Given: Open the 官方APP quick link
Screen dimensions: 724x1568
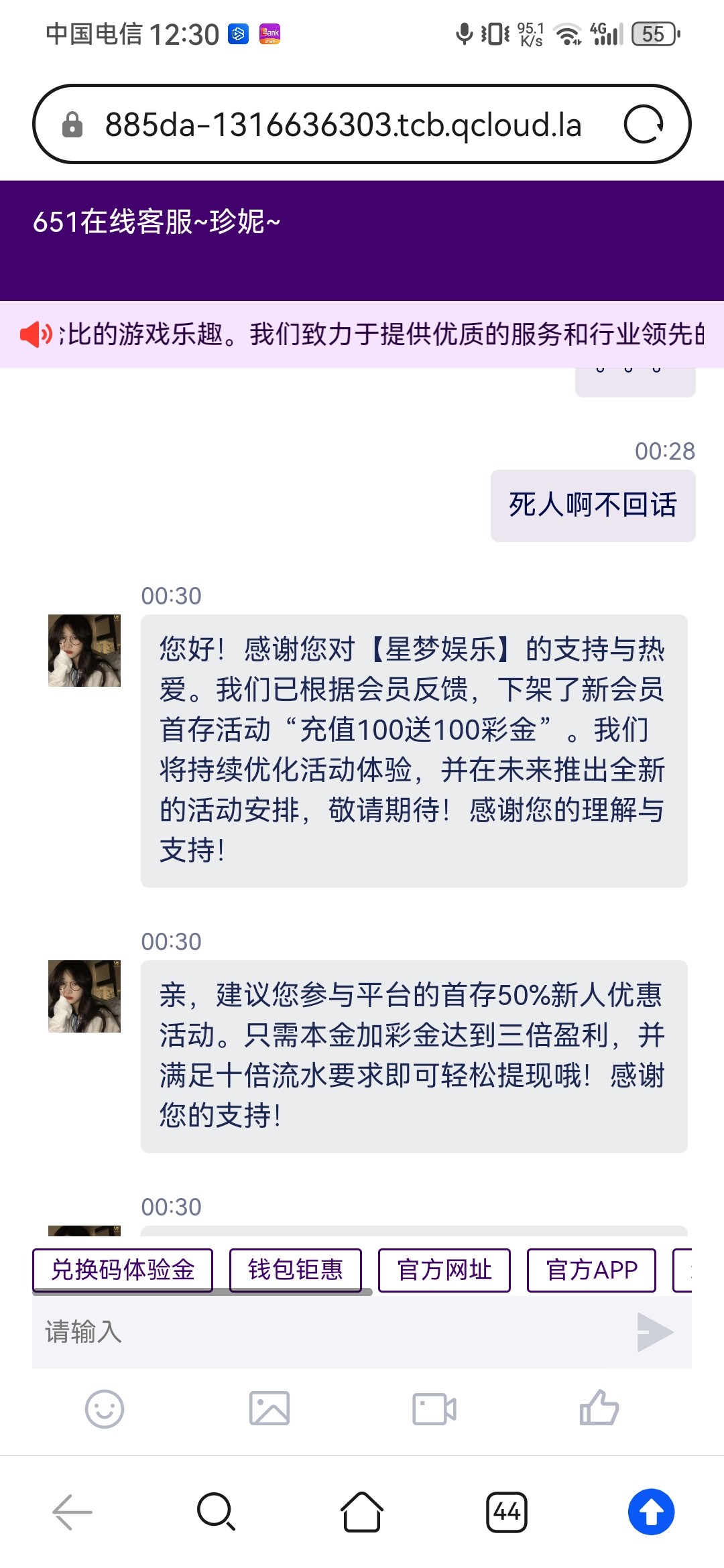Looking at the screenshot, I should coord(591,1270).
